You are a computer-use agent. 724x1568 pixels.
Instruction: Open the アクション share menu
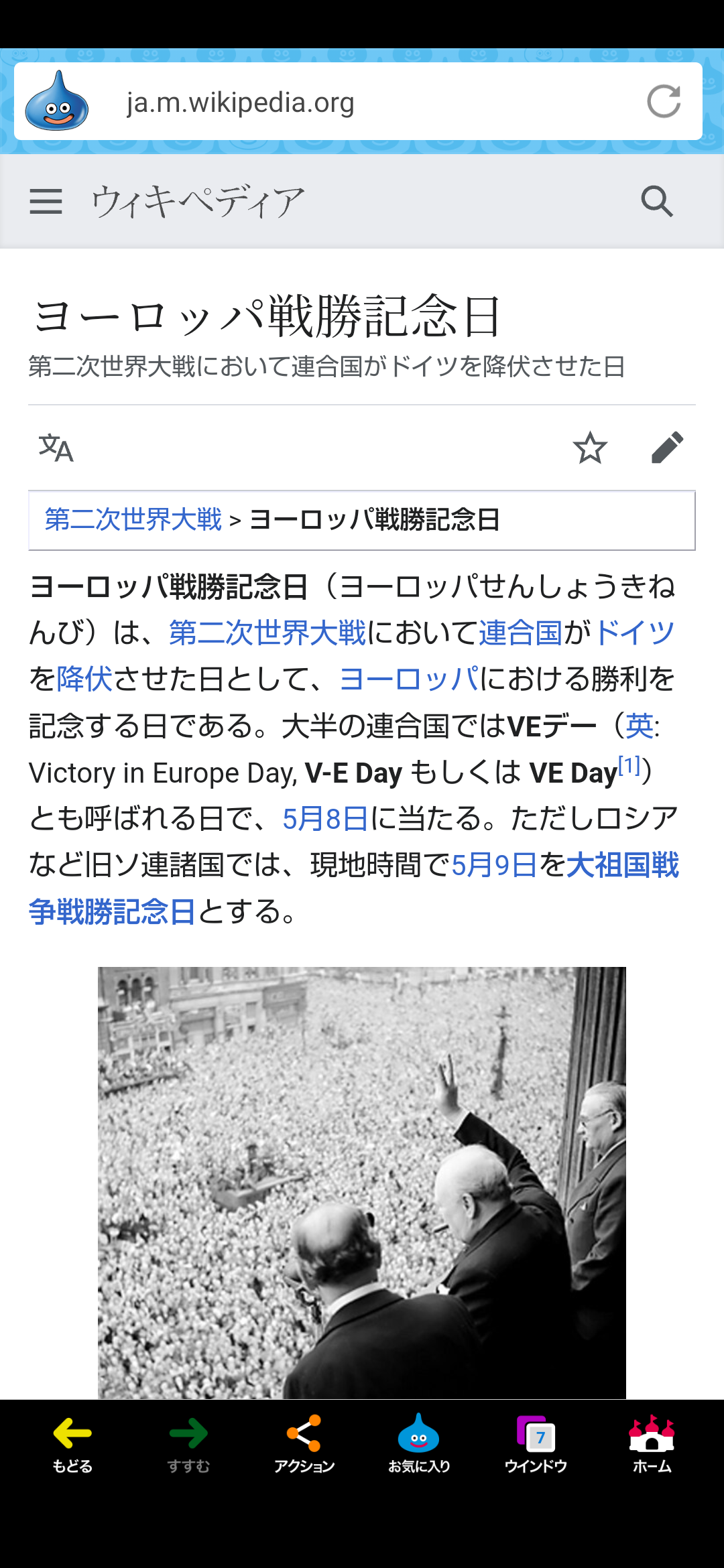tap(304, 1445)
